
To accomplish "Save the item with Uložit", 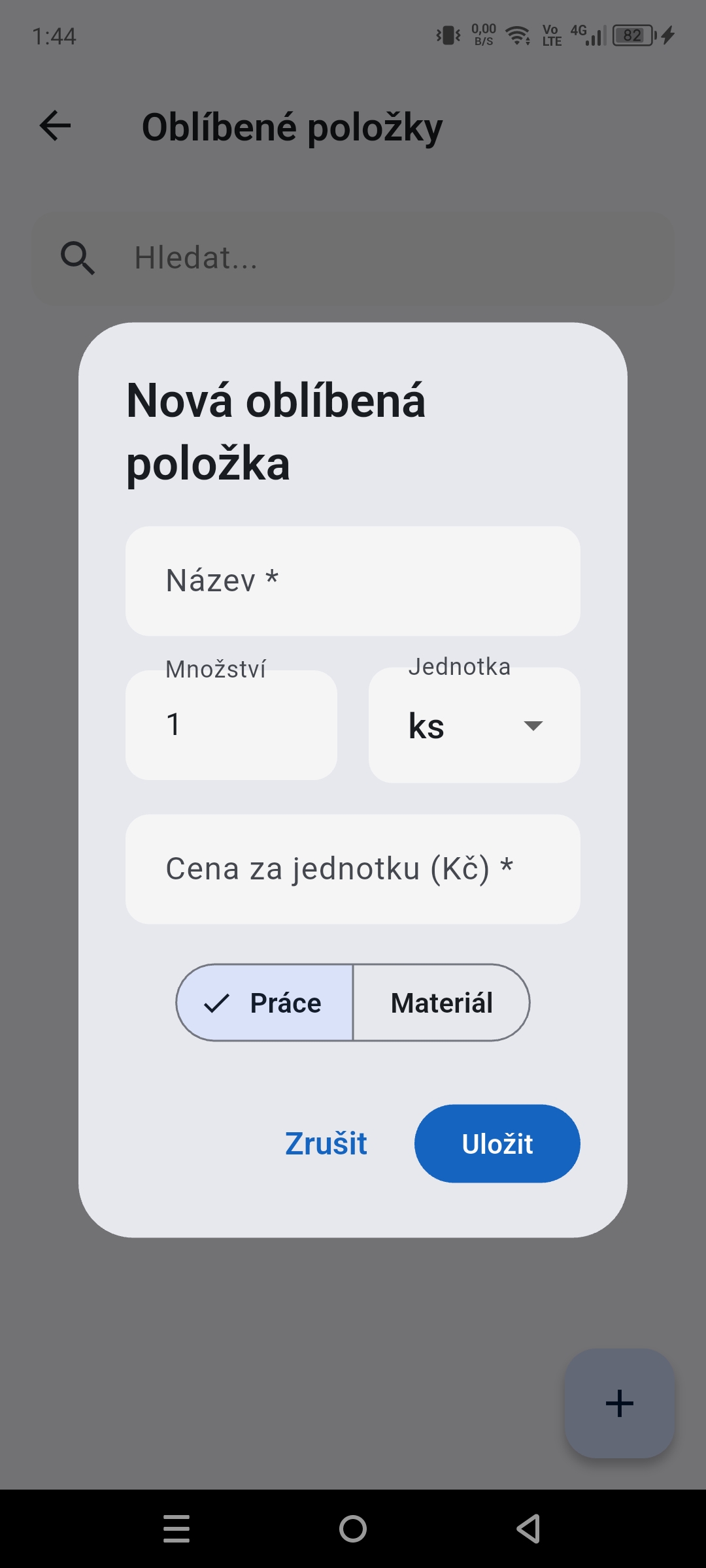I will tap(497, 1144).
